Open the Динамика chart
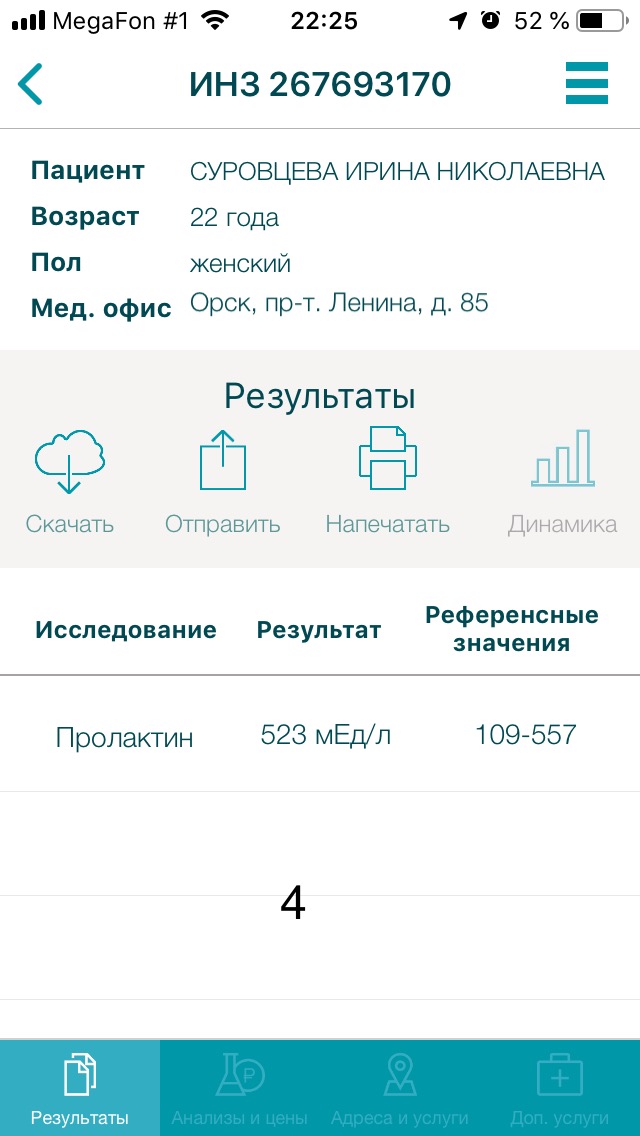 pos(562,482)
